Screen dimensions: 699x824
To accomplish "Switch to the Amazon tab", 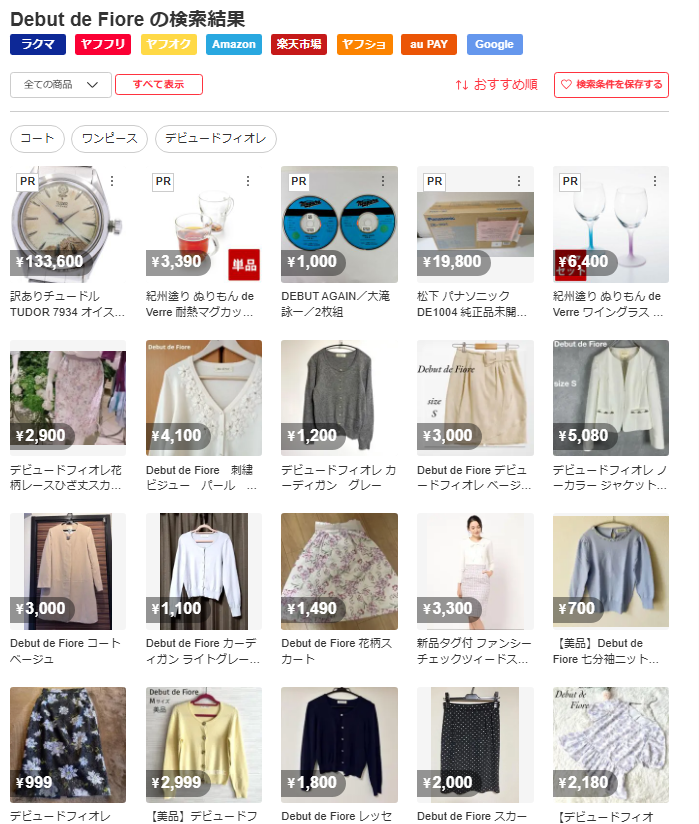I will tap(234, 44).
